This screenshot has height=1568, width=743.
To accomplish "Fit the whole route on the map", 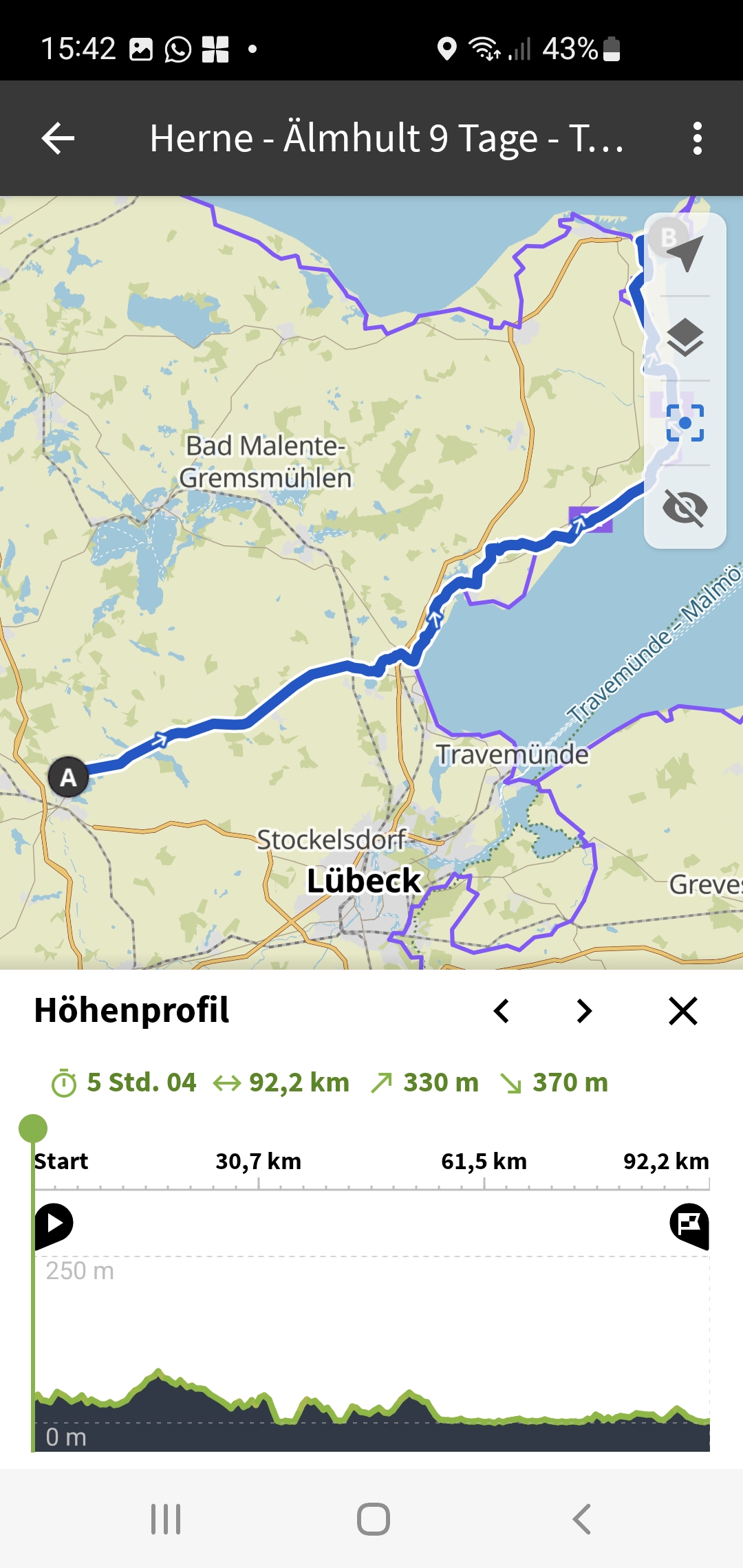I will click(685, 423).
